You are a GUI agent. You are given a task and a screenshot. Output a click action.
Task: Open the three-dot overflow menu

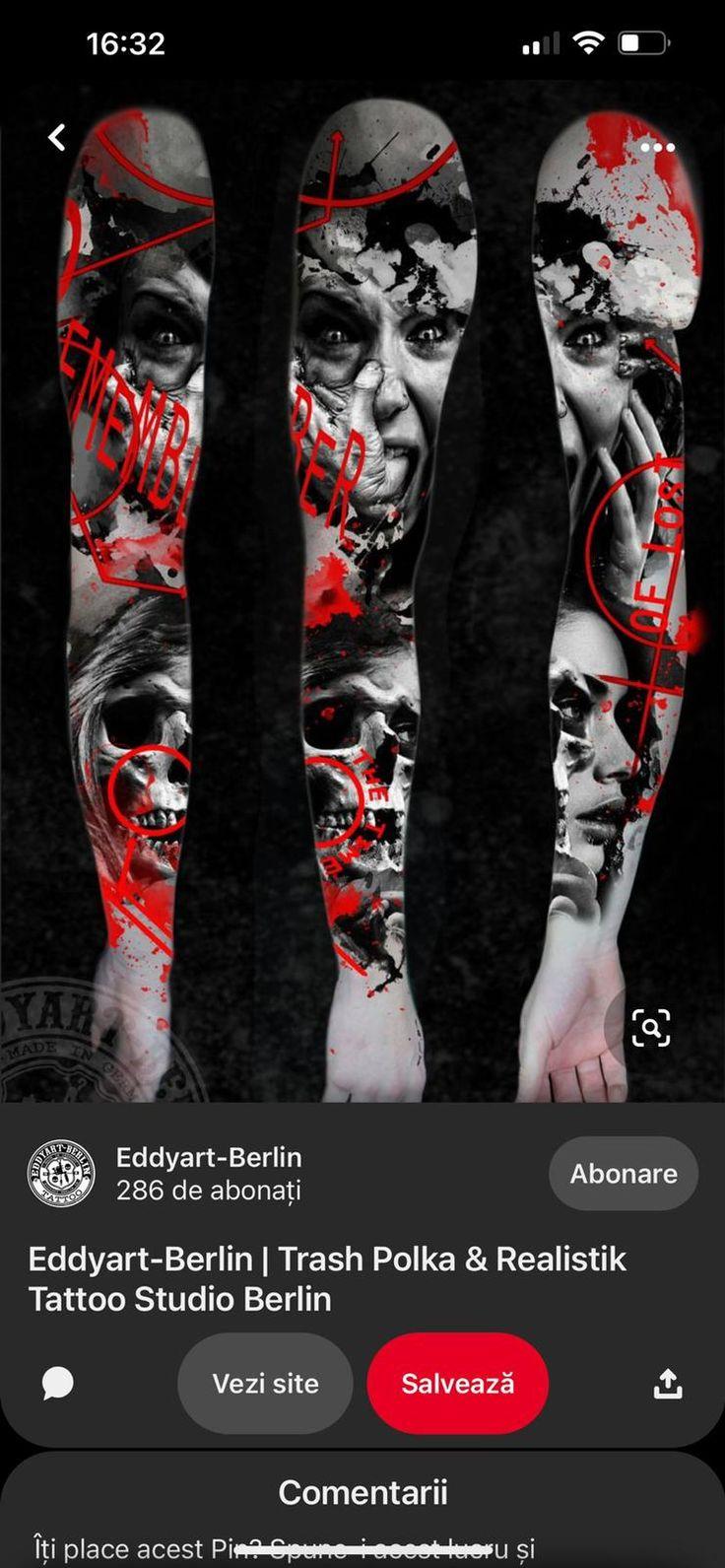click(657, 148)
